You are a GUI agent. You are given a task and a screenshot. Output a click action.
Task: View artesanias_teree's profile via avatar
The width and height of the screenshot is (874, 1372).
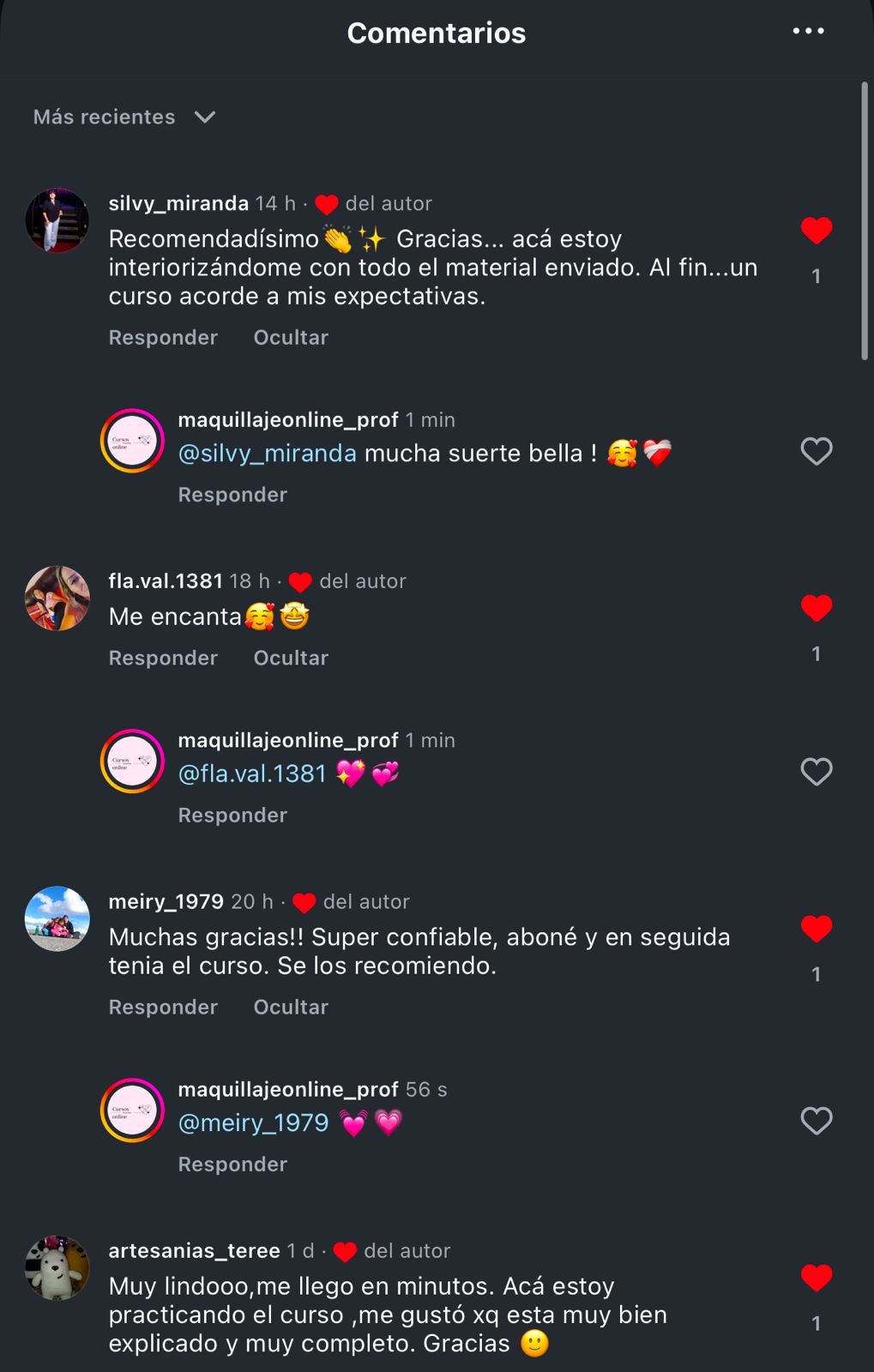57,1267
